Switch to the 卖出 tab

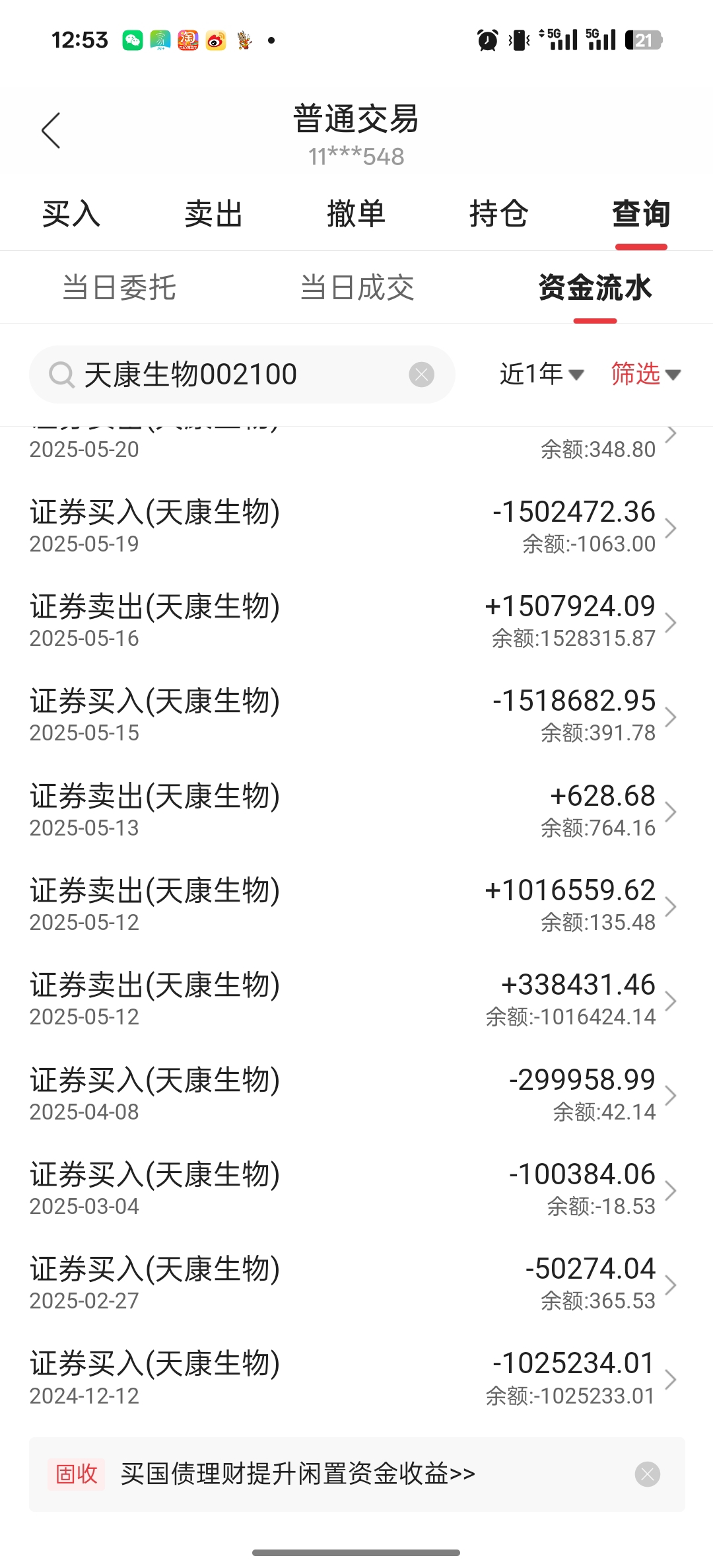[x=214, y=214]
